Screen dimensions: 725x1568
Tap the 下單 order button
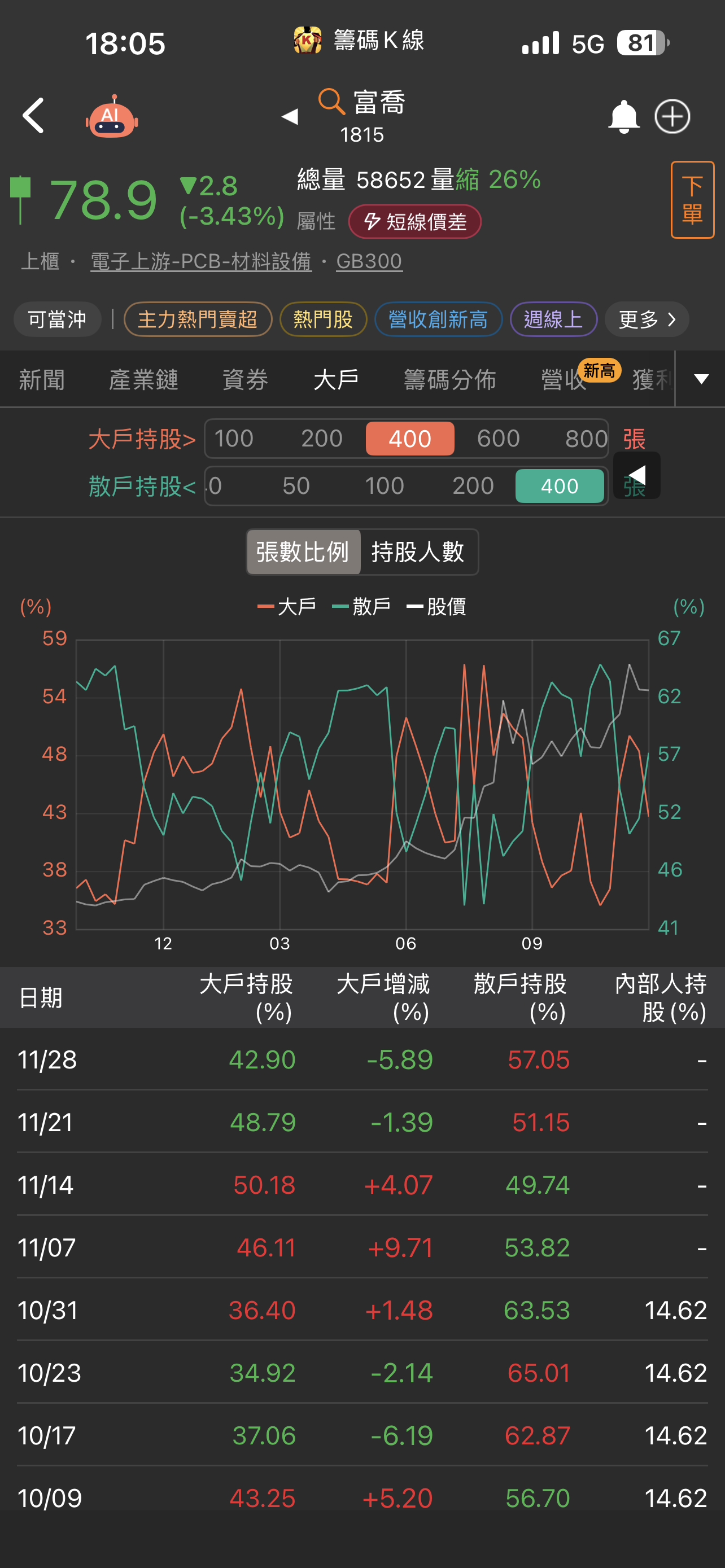pos(692,201)
